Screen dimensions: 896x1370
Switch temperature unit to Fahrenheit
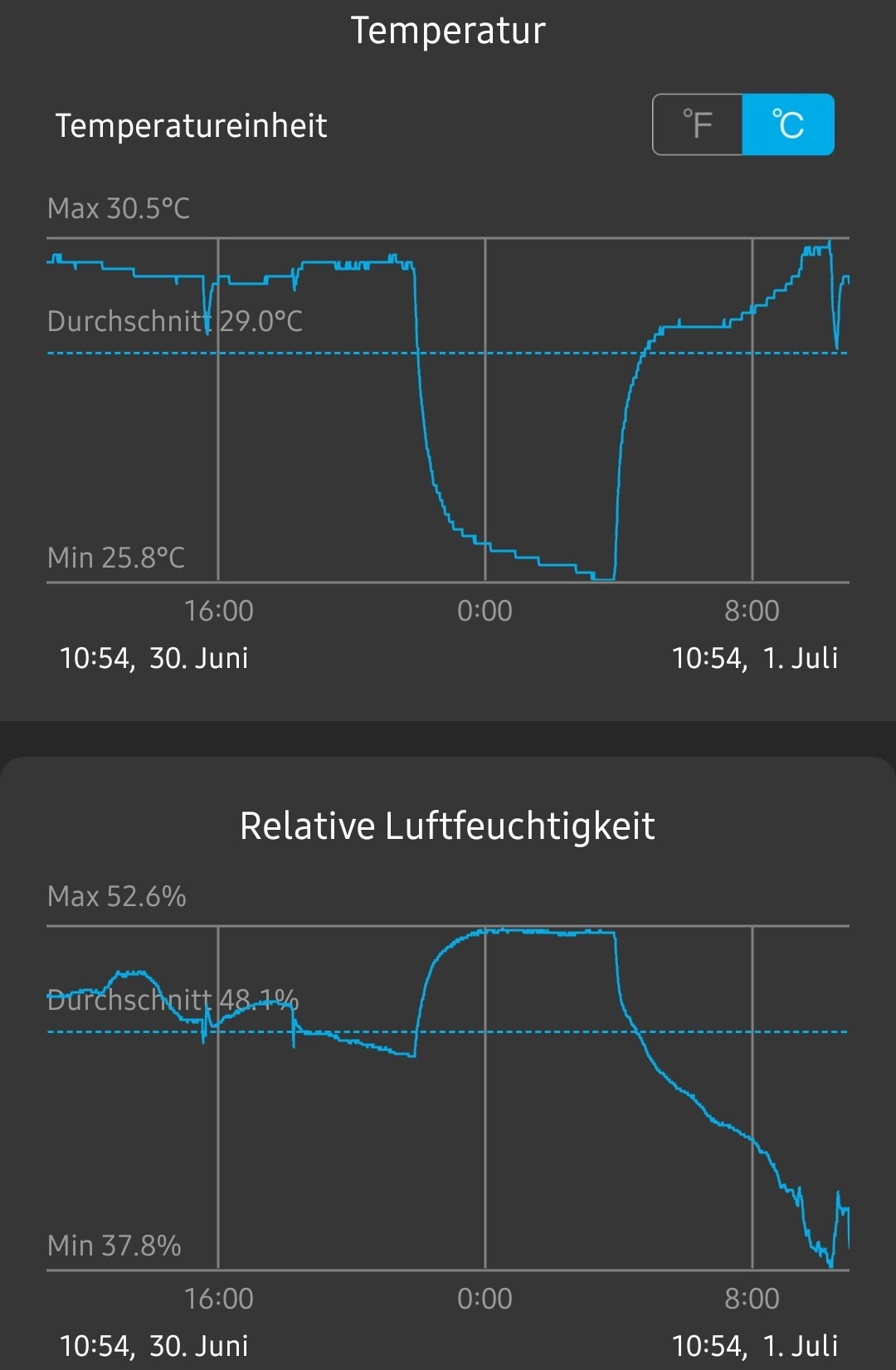(x=698, y=124)
